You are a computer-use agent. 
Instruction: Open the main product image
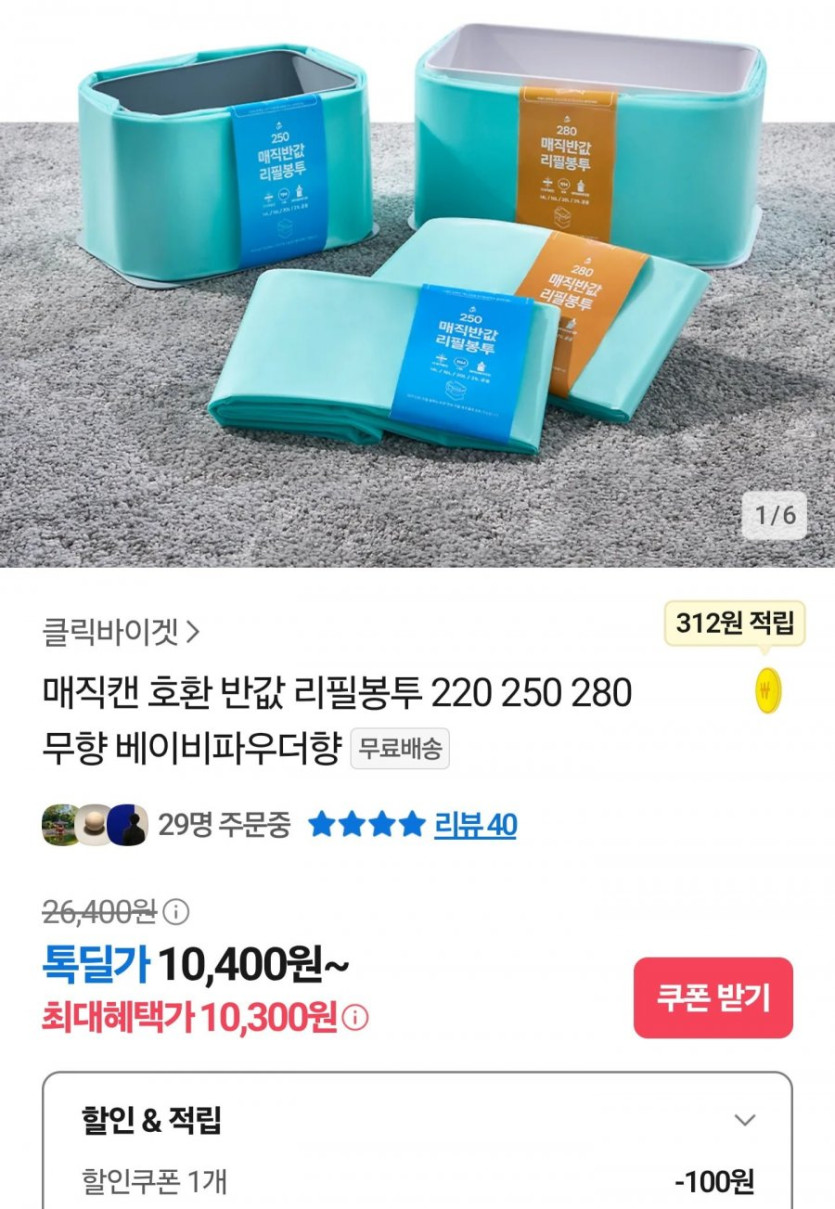click(417, 283)
